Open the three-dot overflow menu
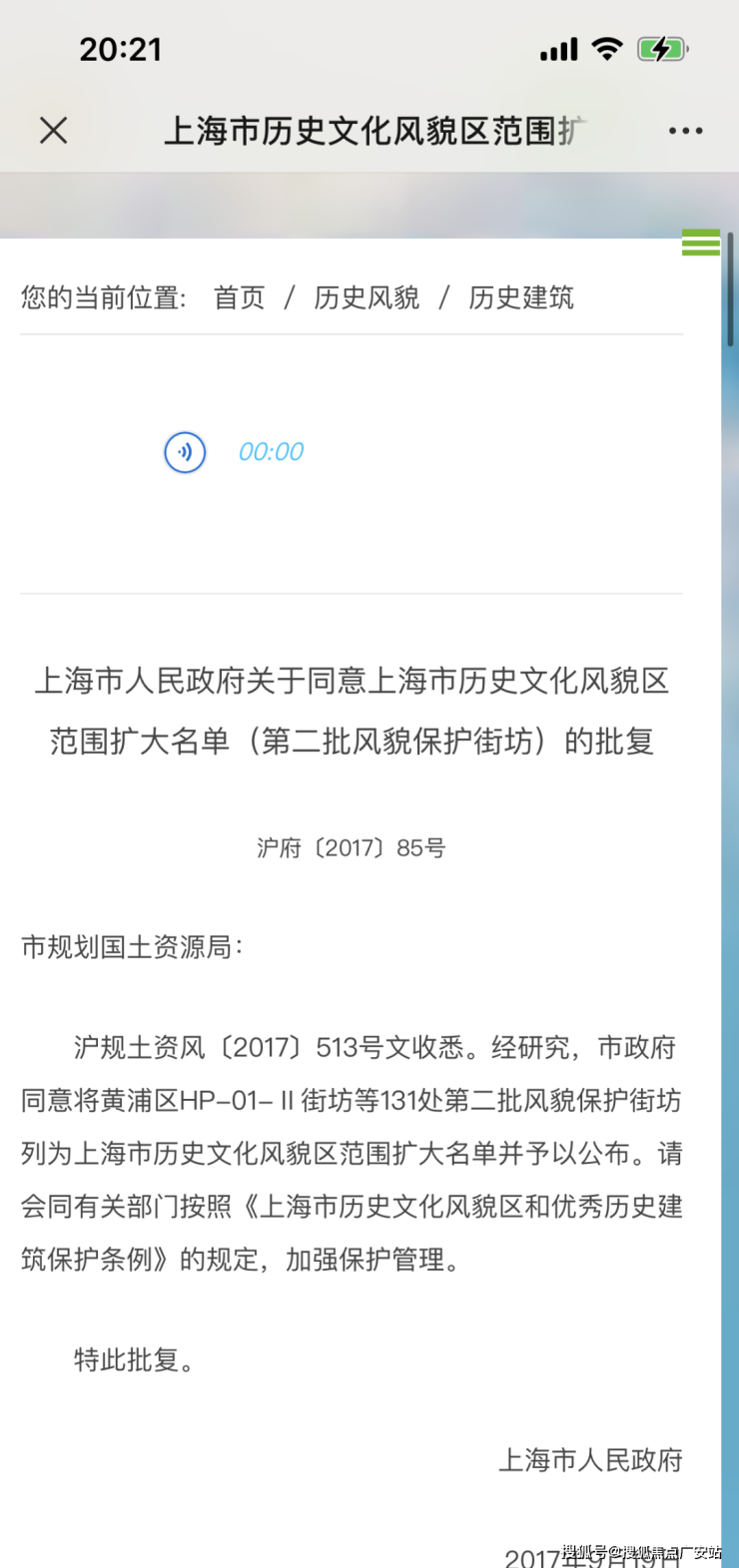This screenshot has width=739, height=1568. tap(685, 131)
